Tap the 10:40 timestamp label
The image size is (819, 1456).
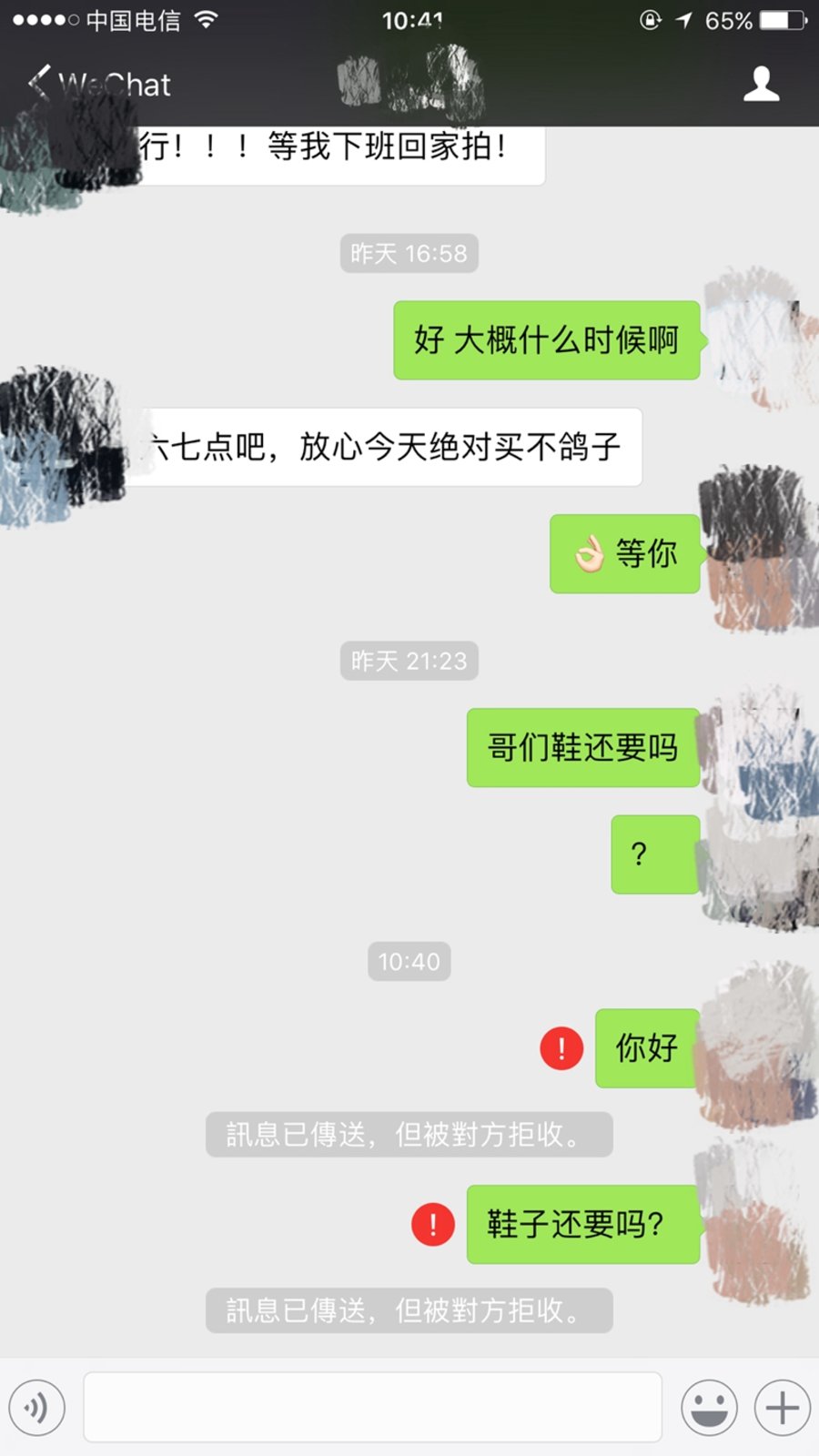(409, 961)
